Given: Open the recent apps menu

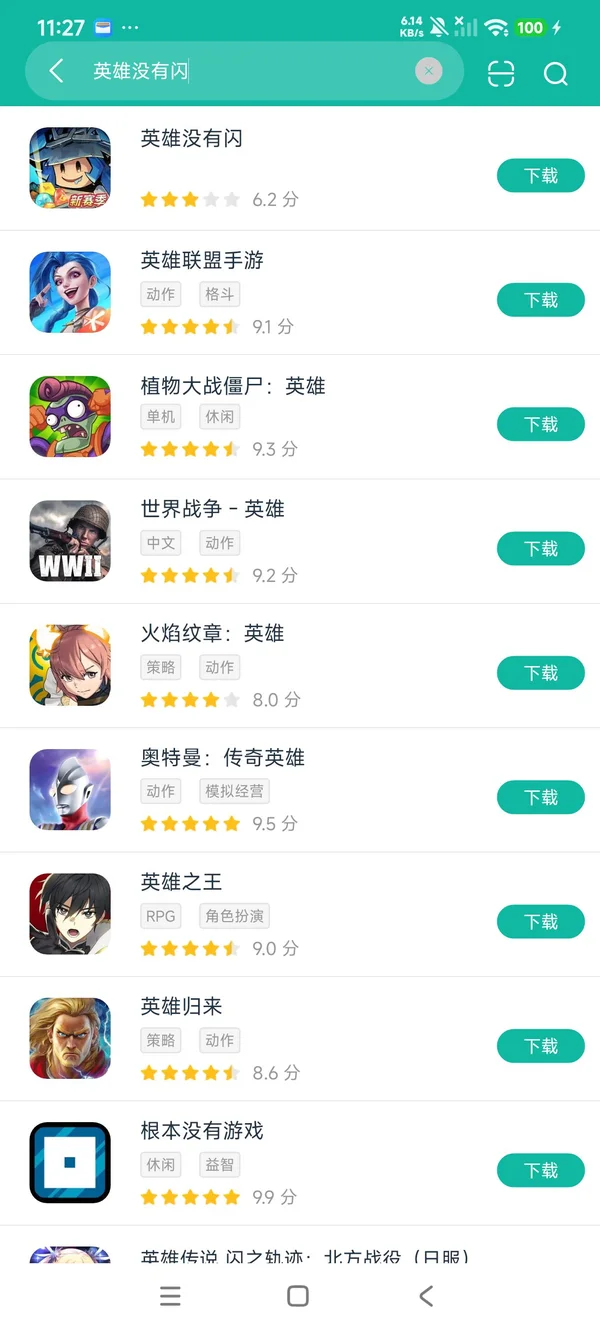Looking at the screenshot, I should point(171,1296).
